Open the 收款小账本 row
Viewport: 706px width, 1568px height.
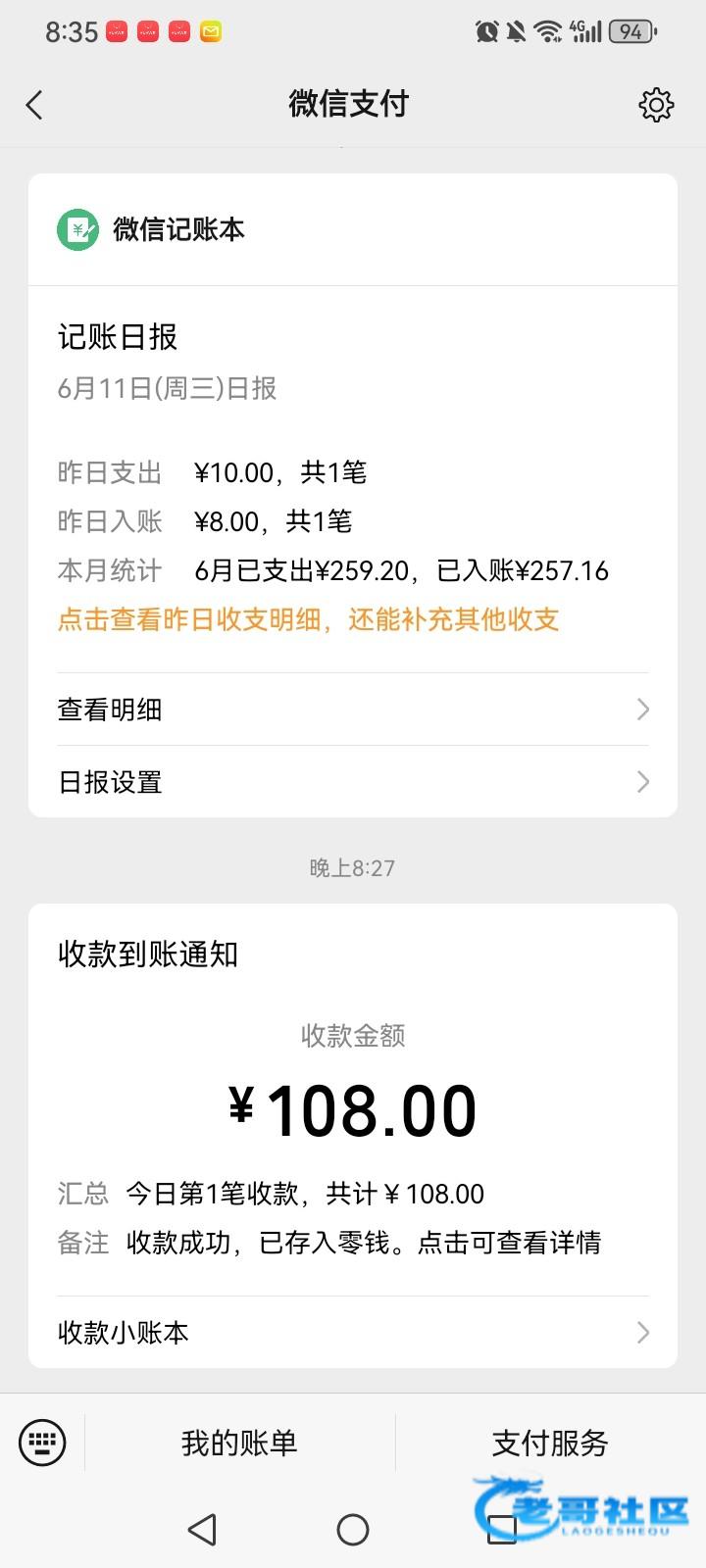click(353, 1333)
